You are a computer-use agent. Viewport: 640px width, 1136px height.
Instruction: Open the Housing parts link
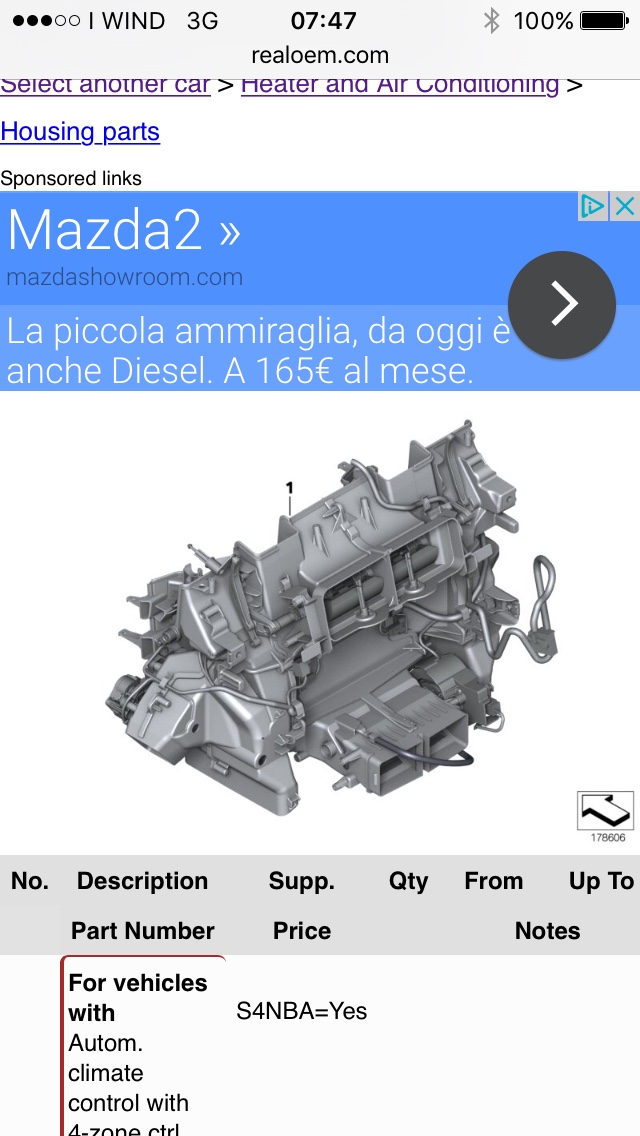point(80,132)
